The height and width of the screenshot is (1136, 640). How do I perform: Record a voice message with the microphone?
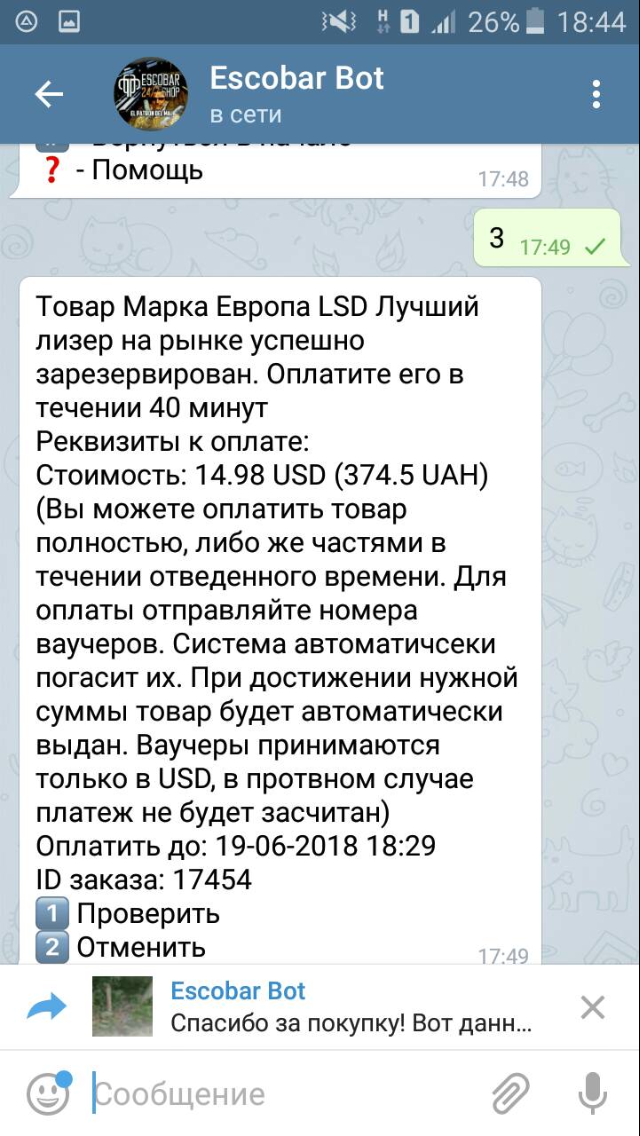coord(593,1093)
